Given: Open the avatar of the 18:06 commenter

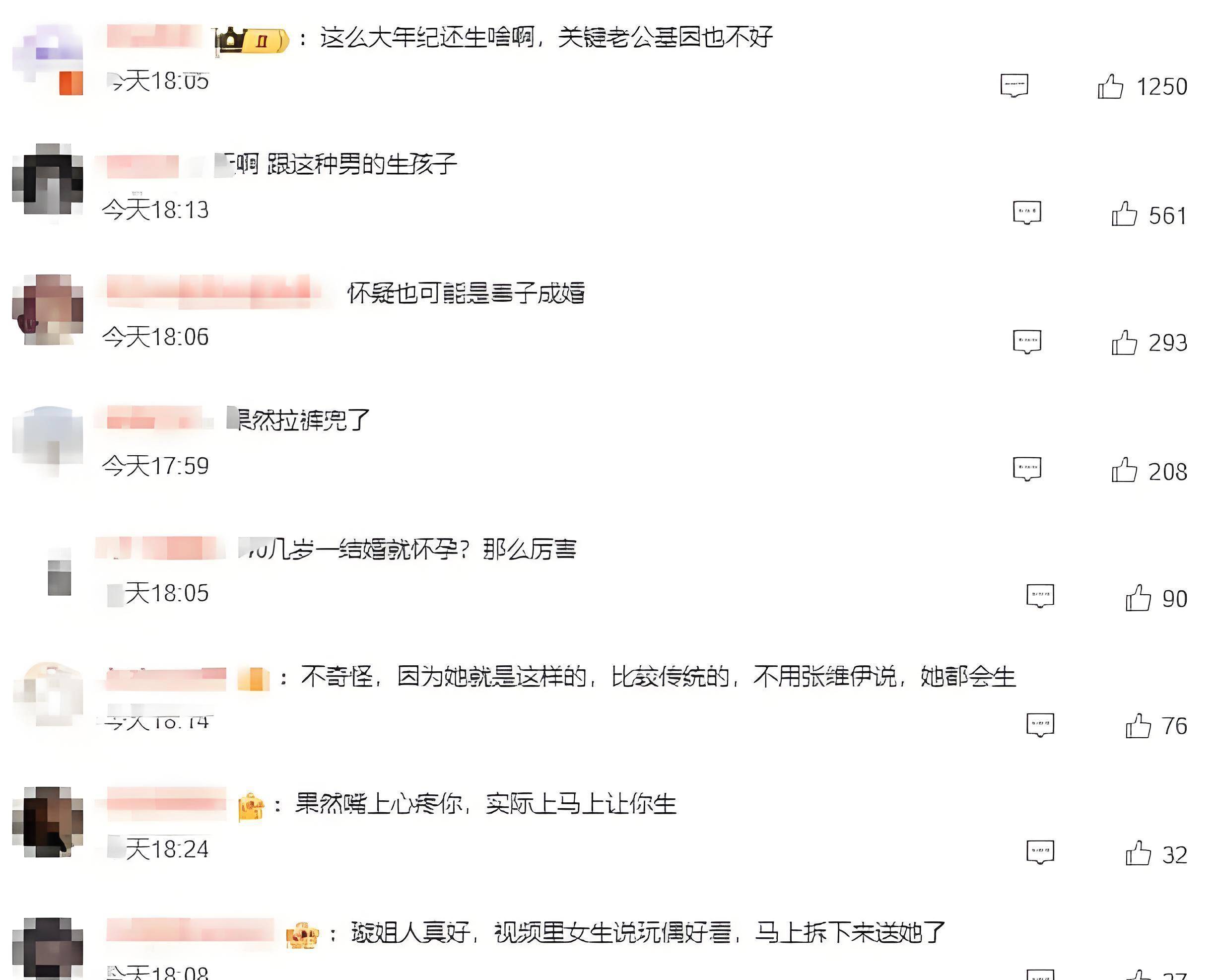Looking at the screenshot, I should coord(48,309).
